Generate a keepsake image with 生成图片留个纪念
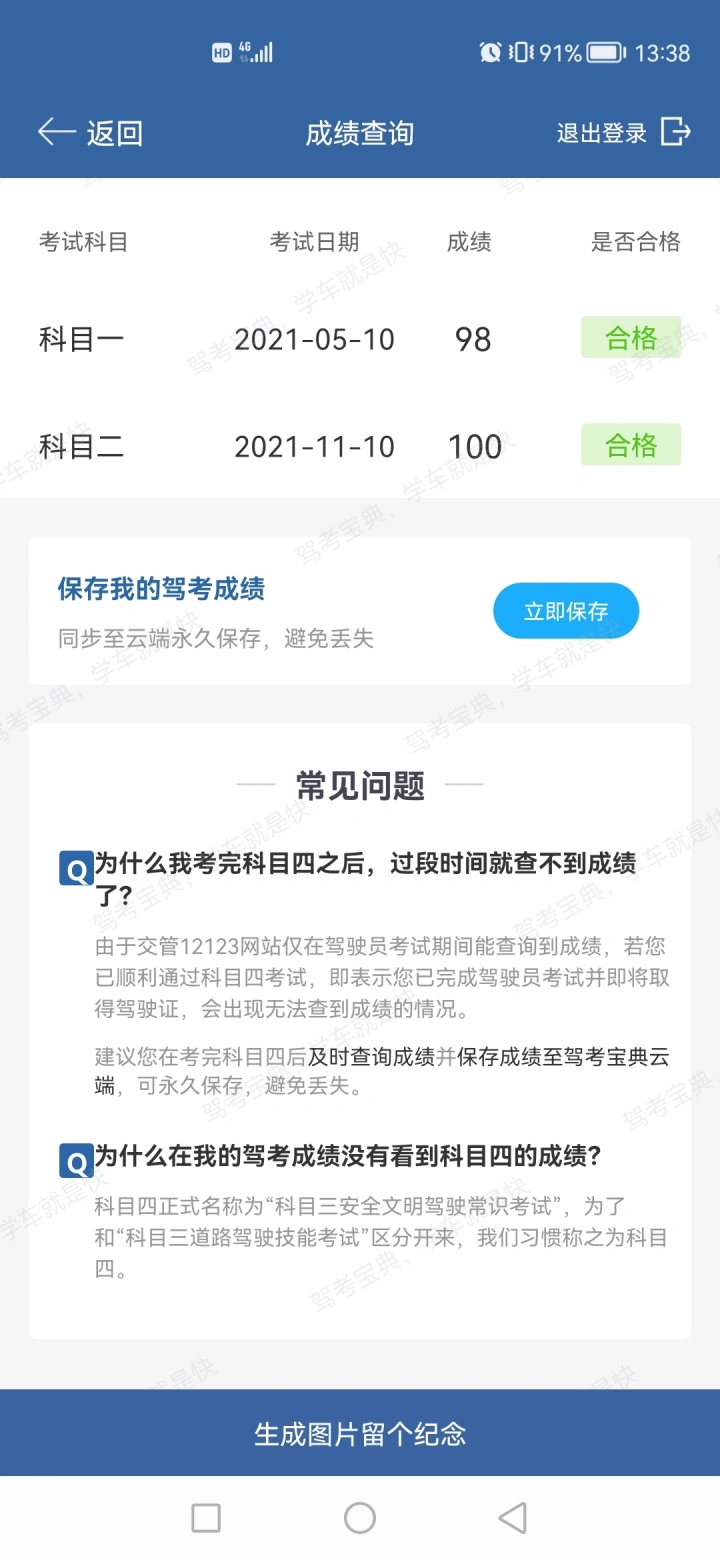 360,1433
